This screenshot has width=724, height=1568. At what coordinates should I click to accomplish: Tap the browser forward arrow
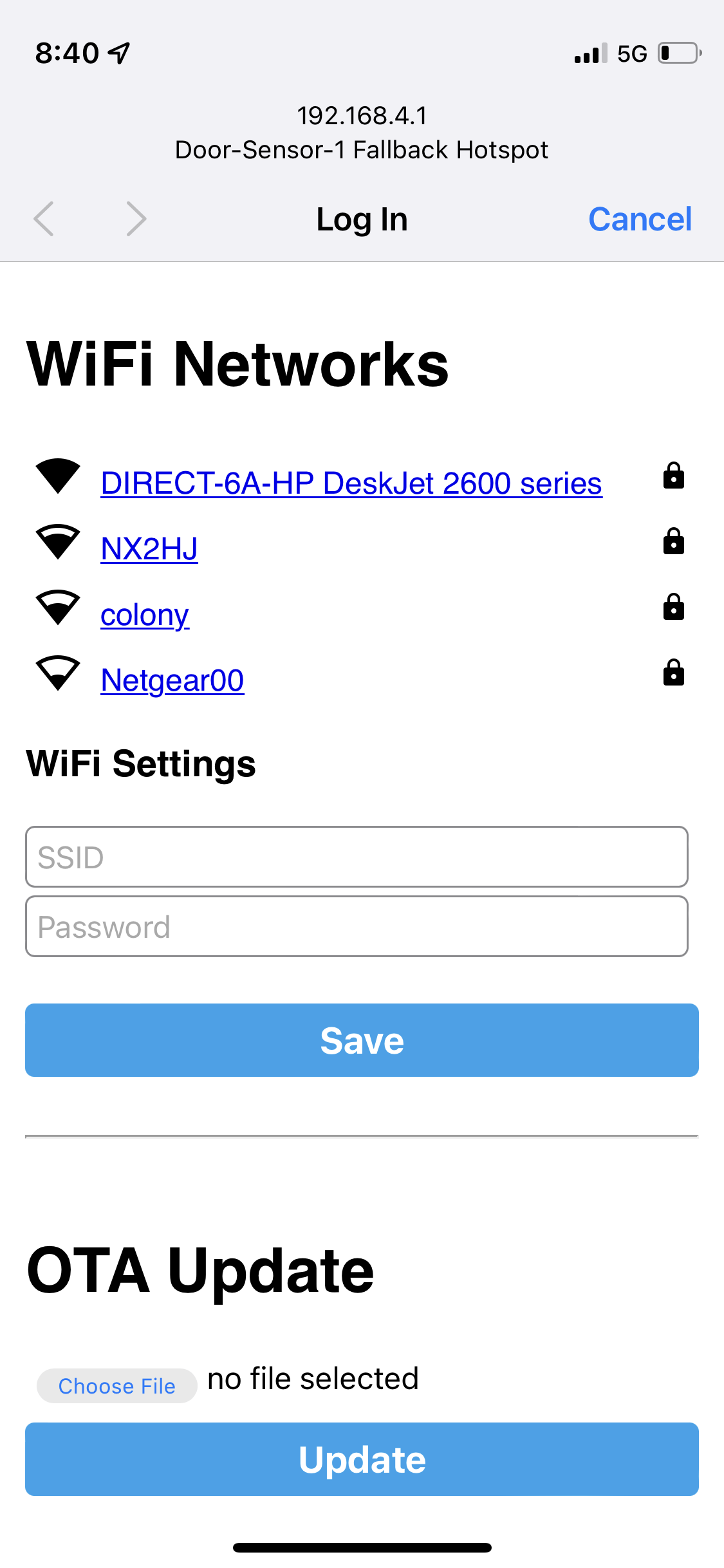click(x=136, y=219)
